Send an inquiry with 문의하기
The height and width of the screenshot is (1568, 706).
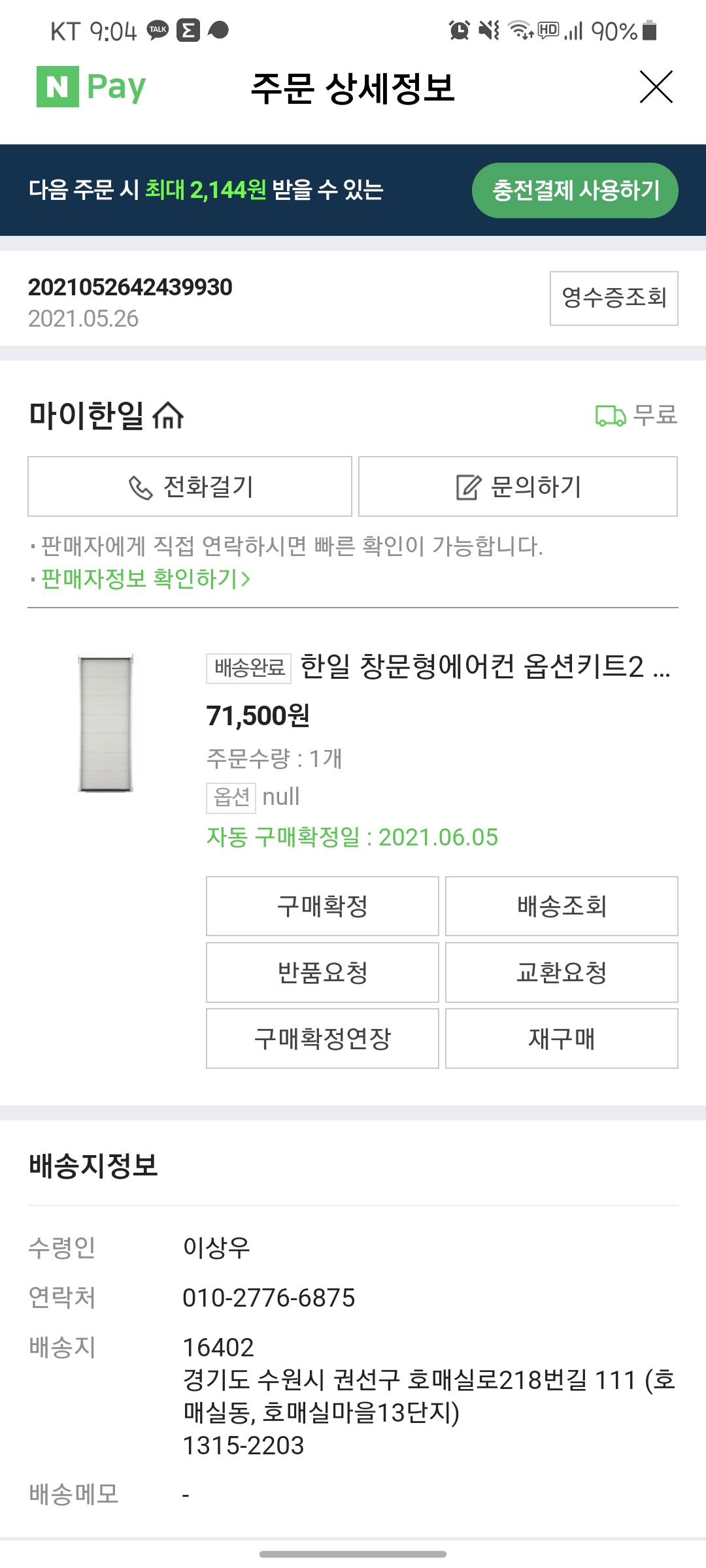[x=518, y=487]
